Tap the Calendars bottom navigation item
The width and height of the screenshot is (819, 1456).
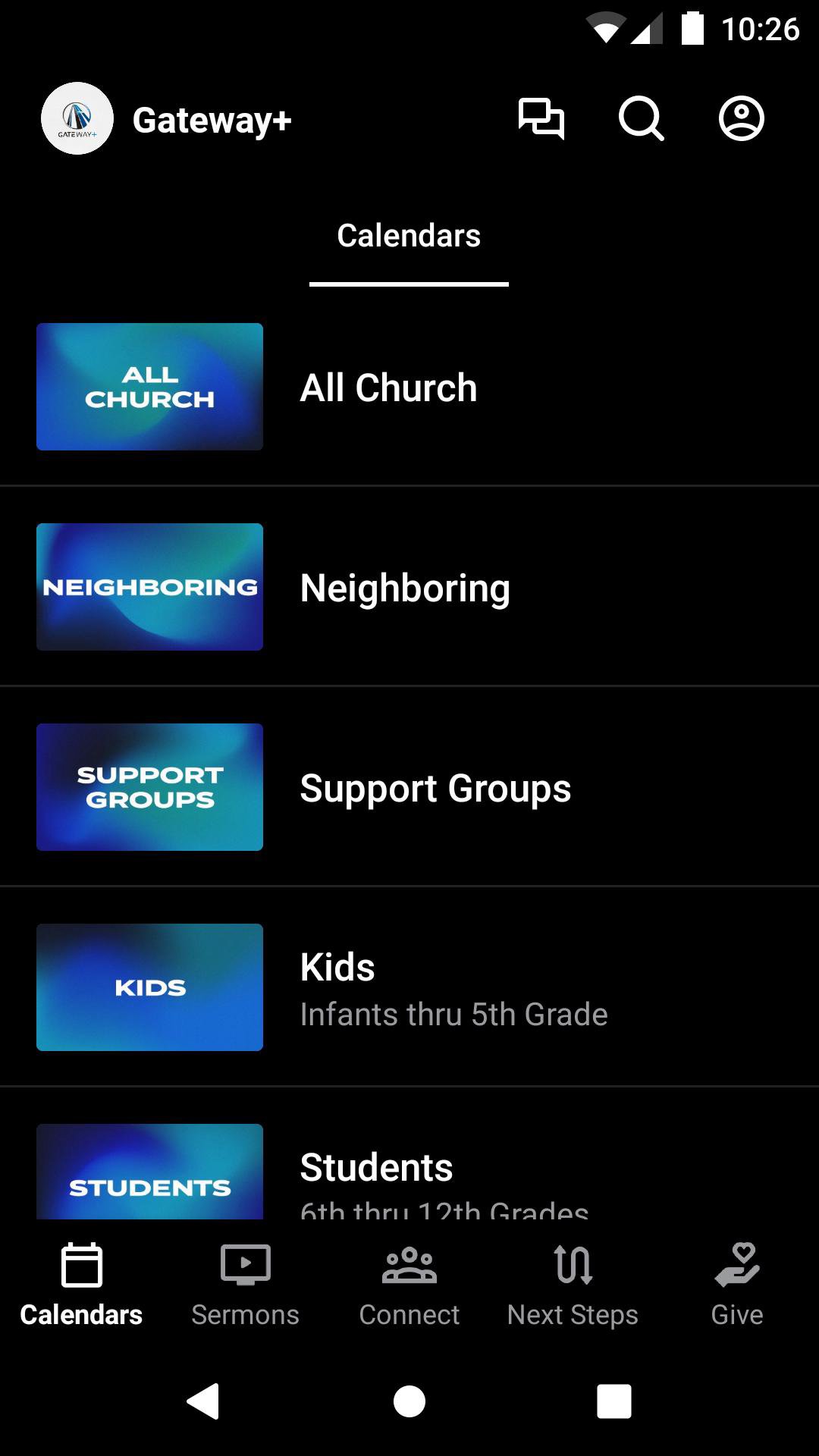81,1283
